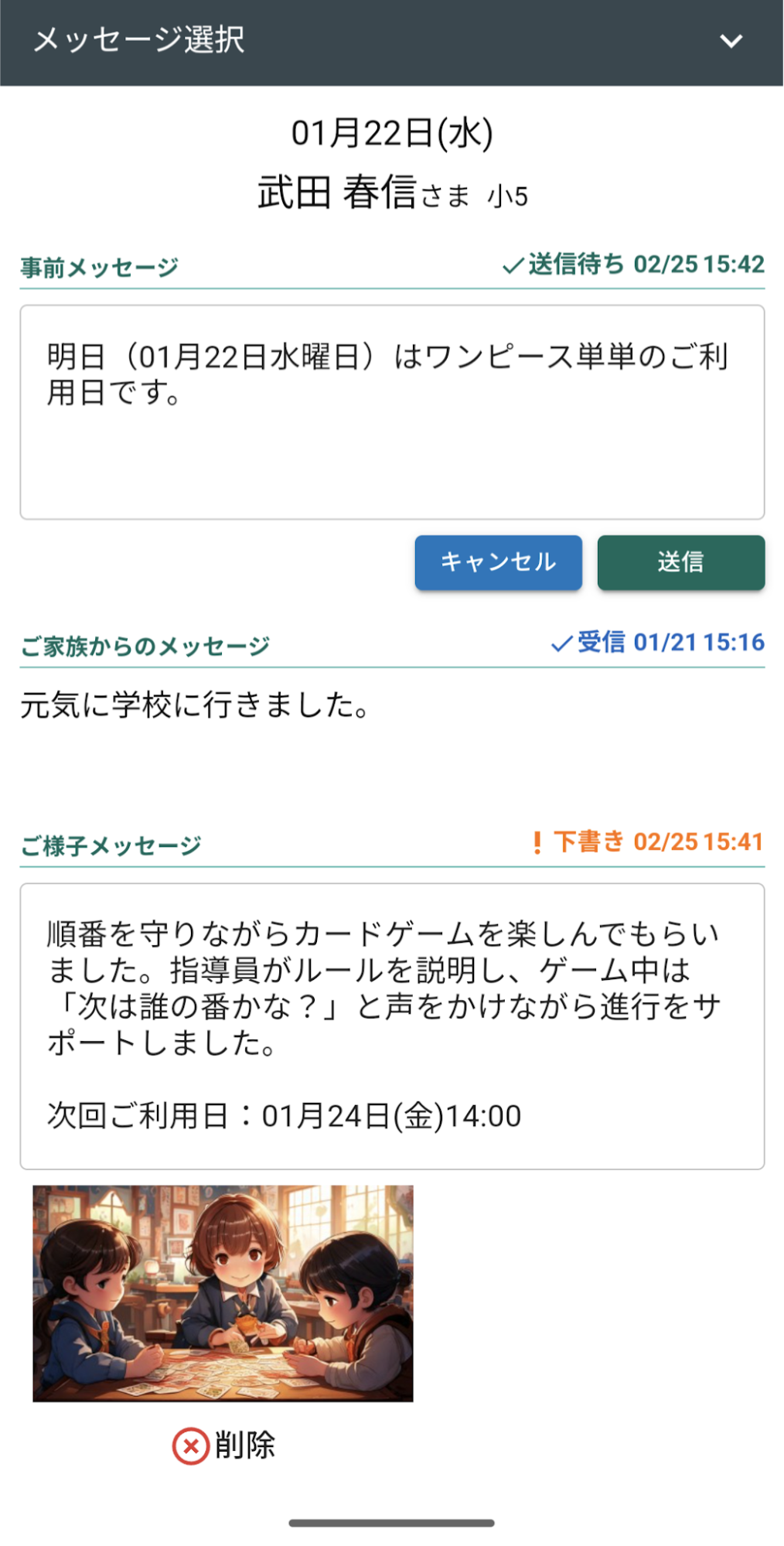
Task: Edit the 事前メッセージ text field
Action: pos(392,412)
